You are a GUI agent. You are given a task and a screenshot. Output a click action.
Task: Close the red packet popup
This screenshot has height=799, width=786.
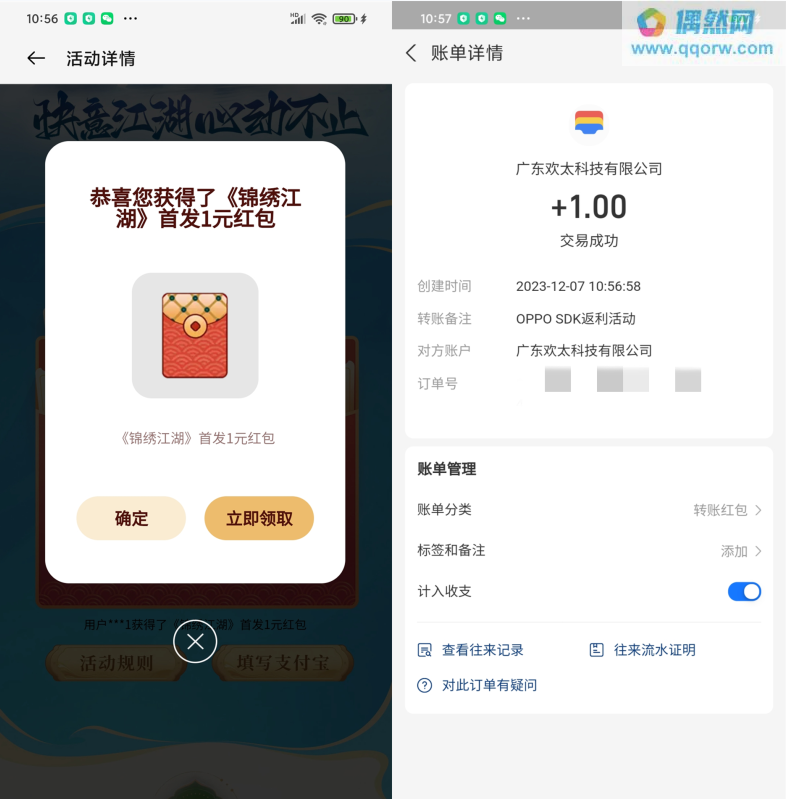point(195,642)
